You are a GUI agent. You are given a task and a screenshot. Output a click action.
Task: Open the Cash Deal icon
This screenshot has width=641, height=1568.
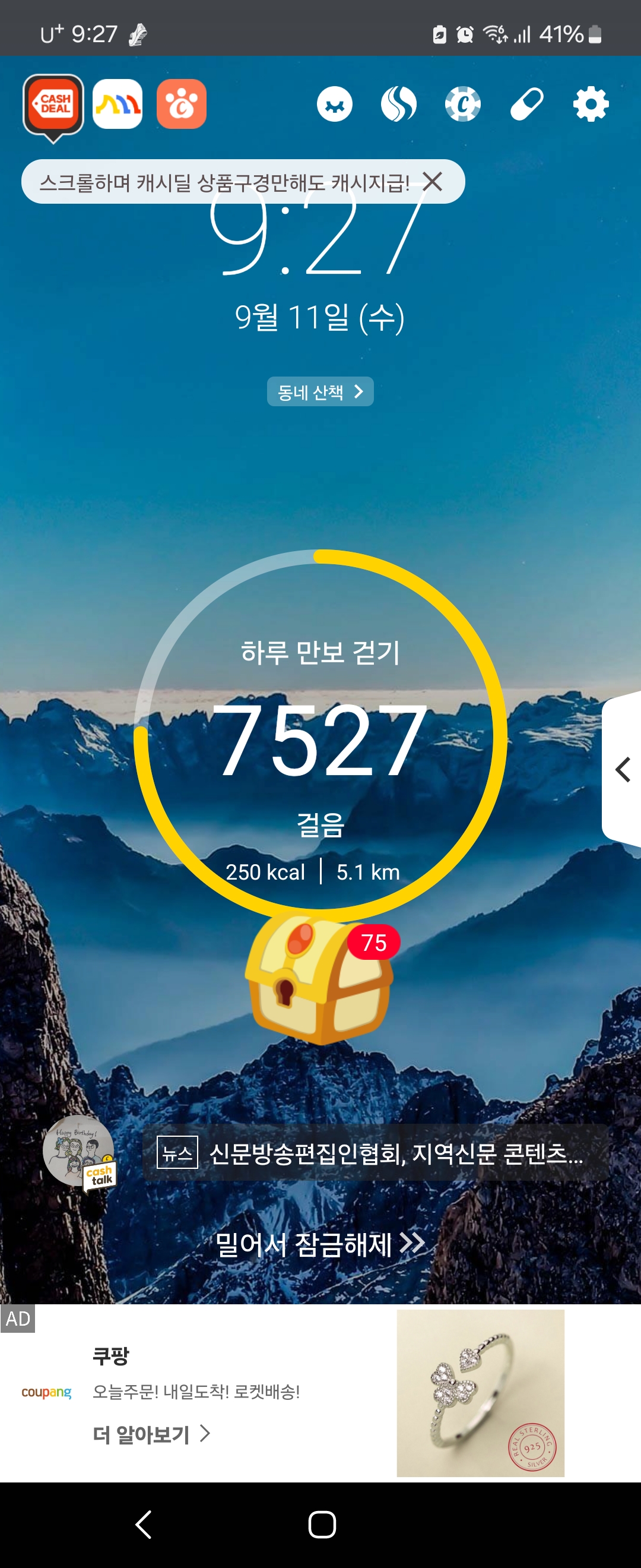(53, 105)
